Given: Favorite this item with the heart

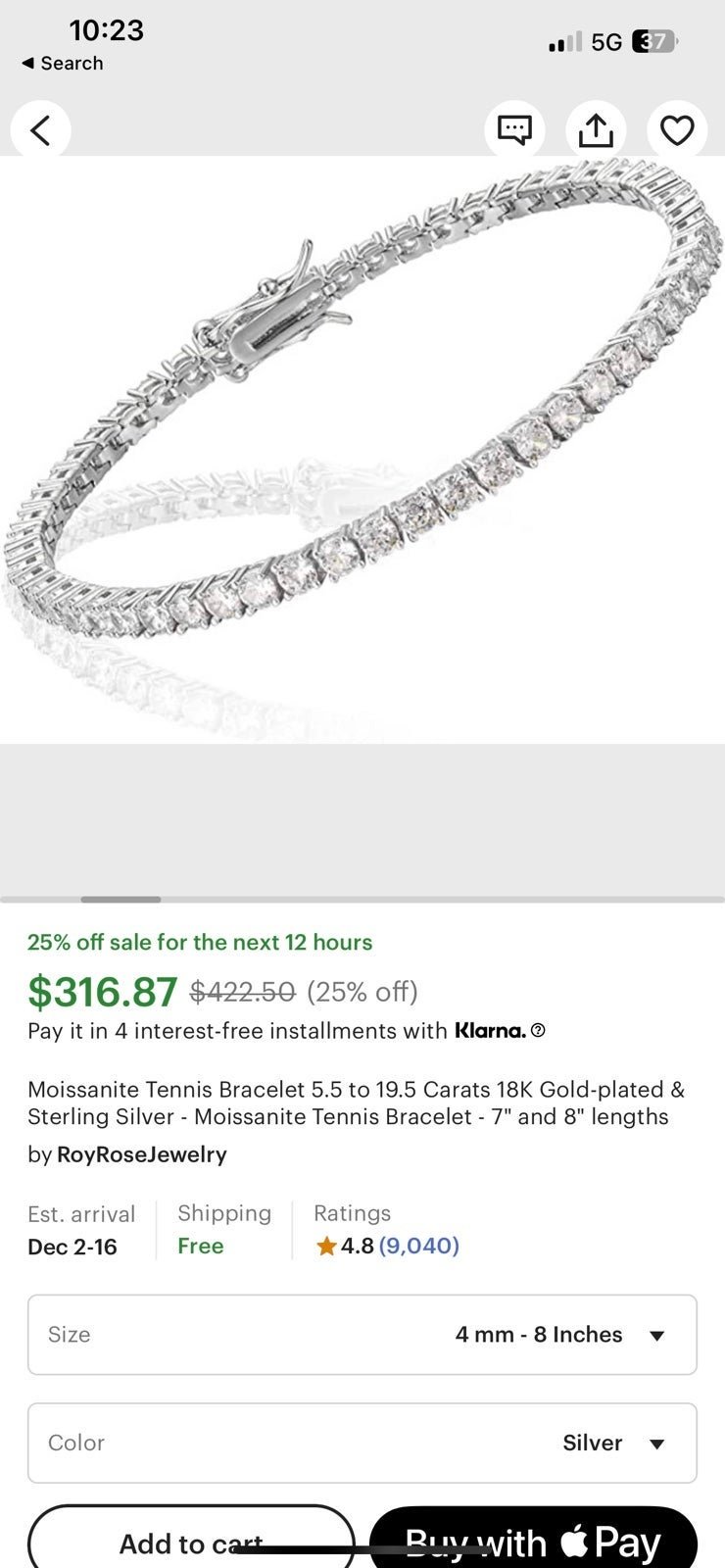Looking at the screenshot, I should point(677,130).
